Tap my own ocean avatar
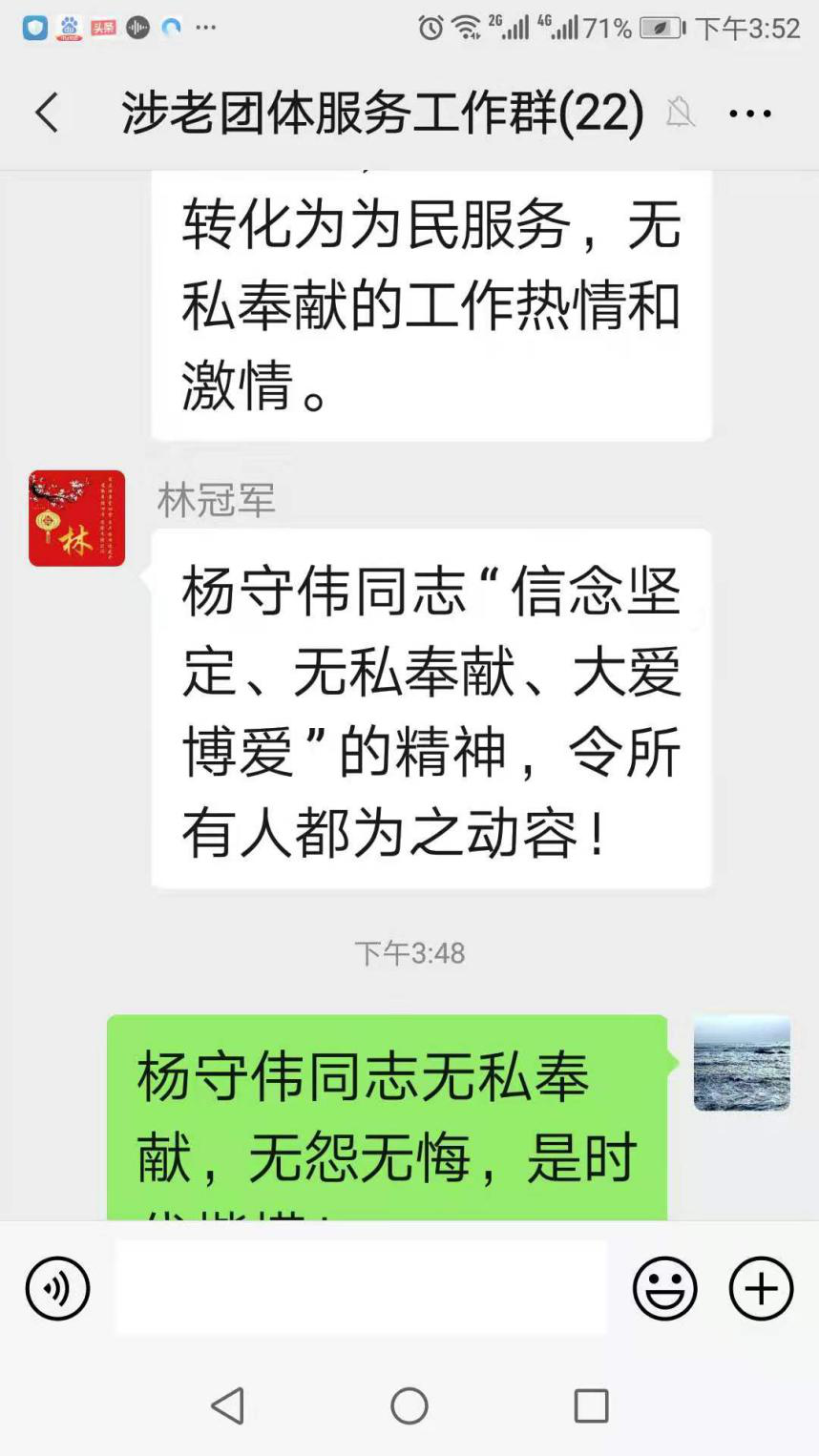Viewport: 819px width, 1456px height. click(x=742, y=1063)
